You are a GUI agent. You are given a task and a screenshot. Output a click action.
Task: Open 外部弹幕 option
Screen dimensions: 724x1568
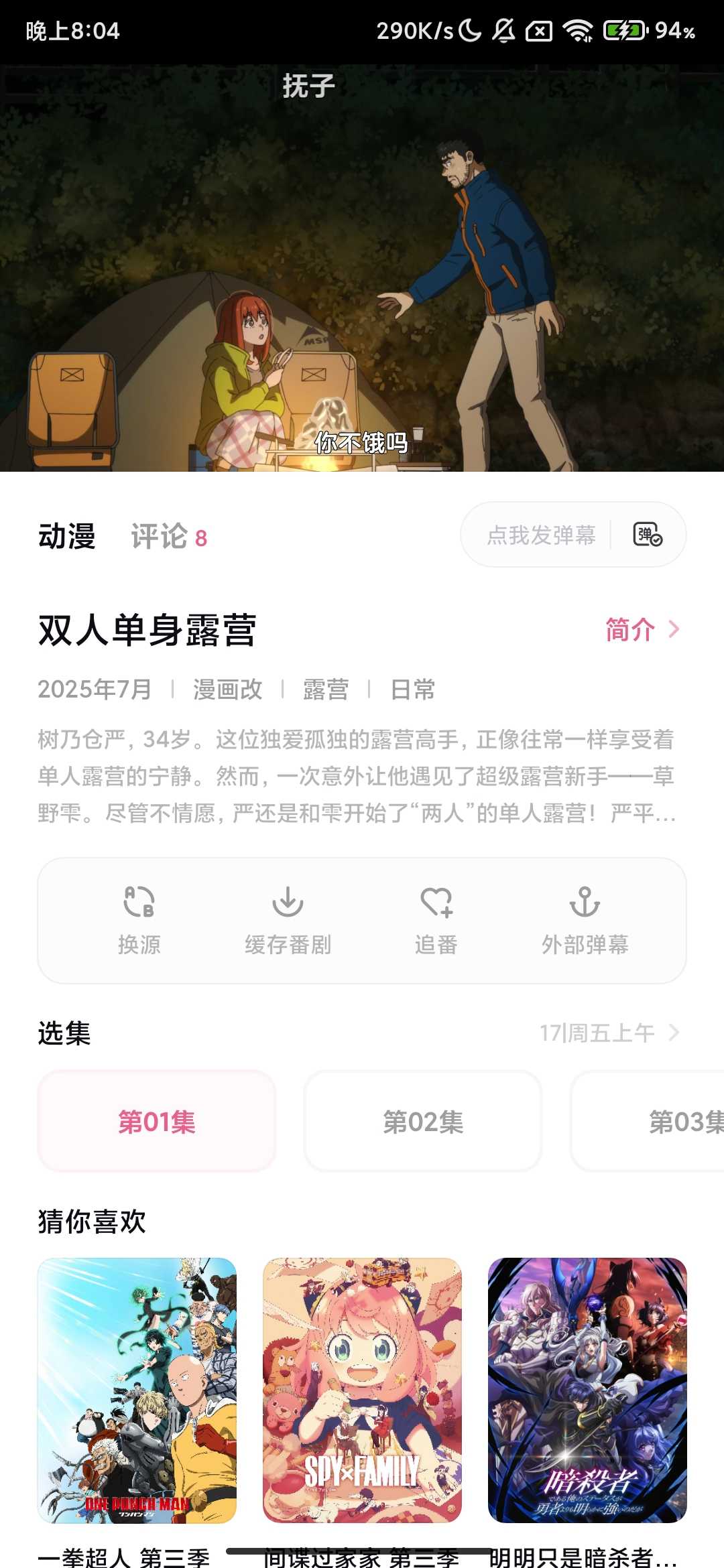(585, 920)
